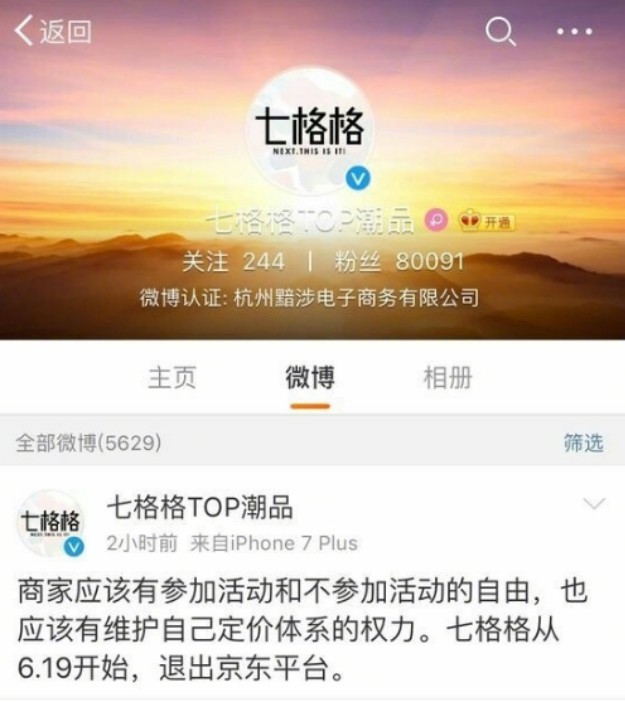Expand the chevron menu on the post
This screenshot has width=625, height=702.
[x=594, y=504]
